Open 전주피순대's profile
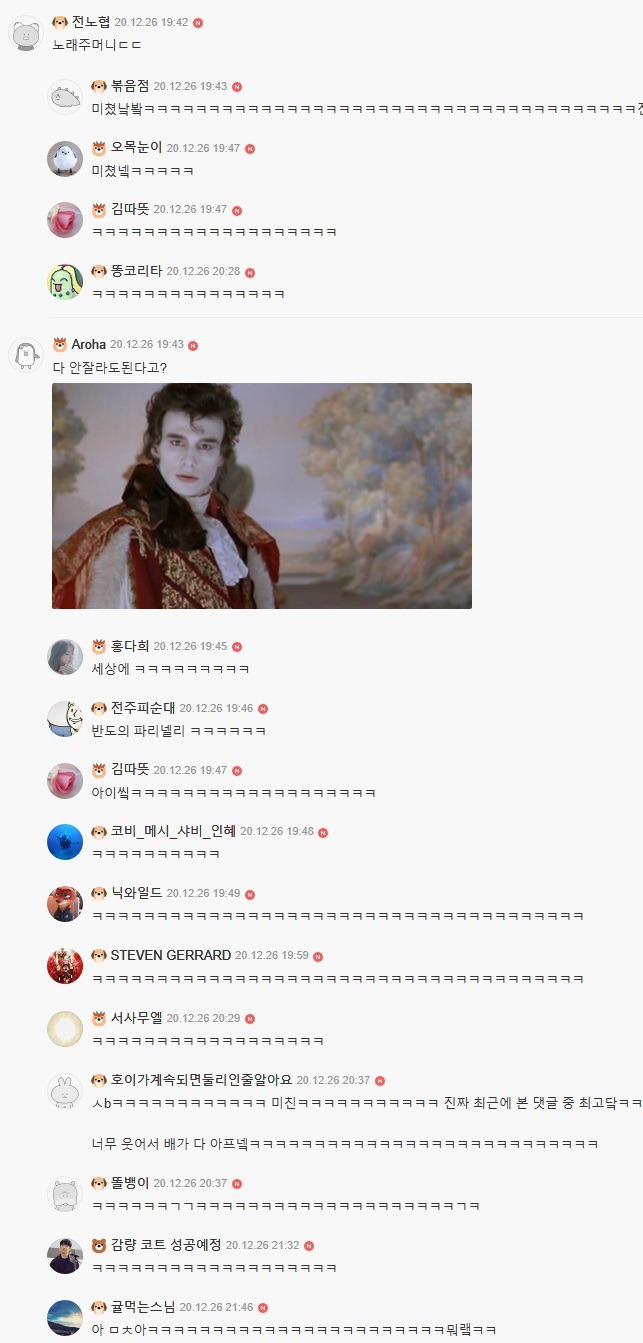 (x=143, y=708)
